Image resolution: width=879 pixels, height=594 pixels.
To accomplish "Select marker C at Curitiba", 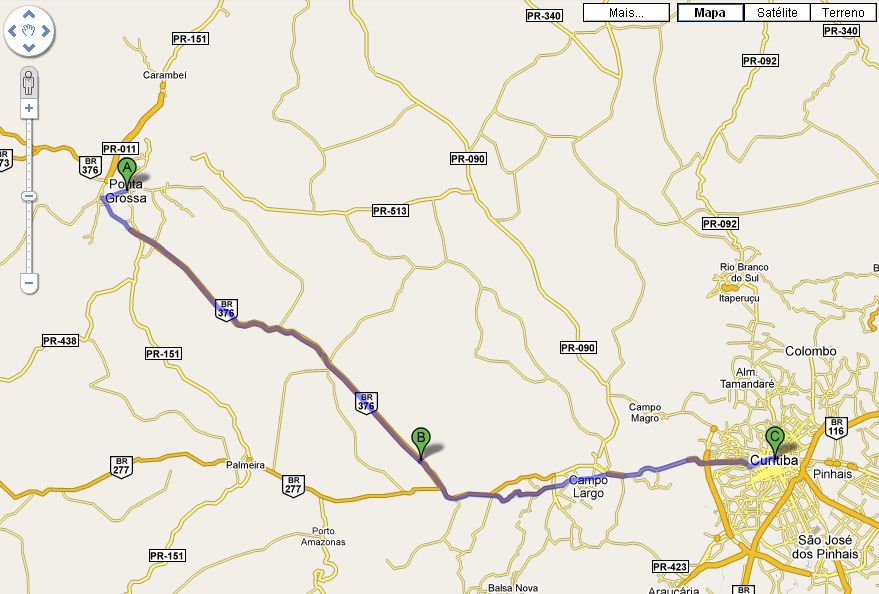I will (x=774, y=438).
